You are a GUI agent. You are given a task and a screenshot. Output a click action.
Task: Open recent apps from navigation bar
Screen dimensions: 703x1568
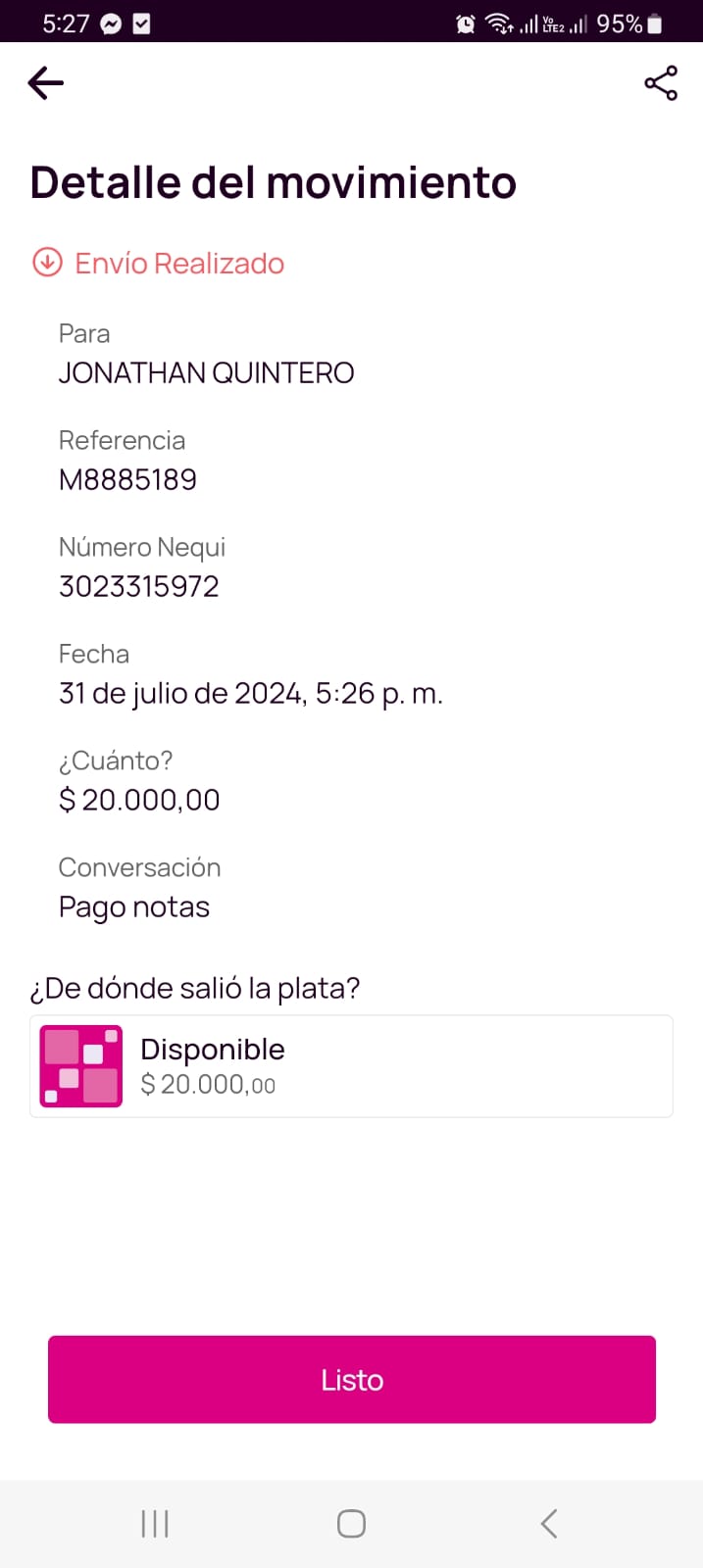coord(155,1524)
